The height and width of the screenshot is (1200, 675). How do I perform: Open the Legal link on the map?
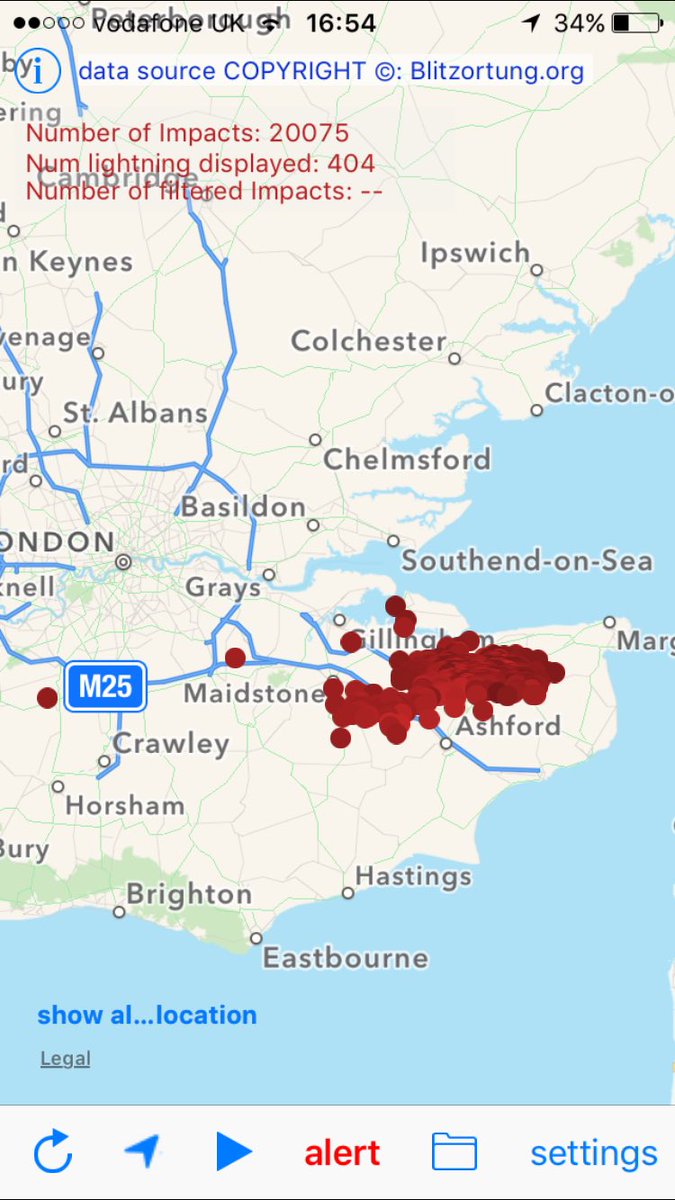(65, 1059)
